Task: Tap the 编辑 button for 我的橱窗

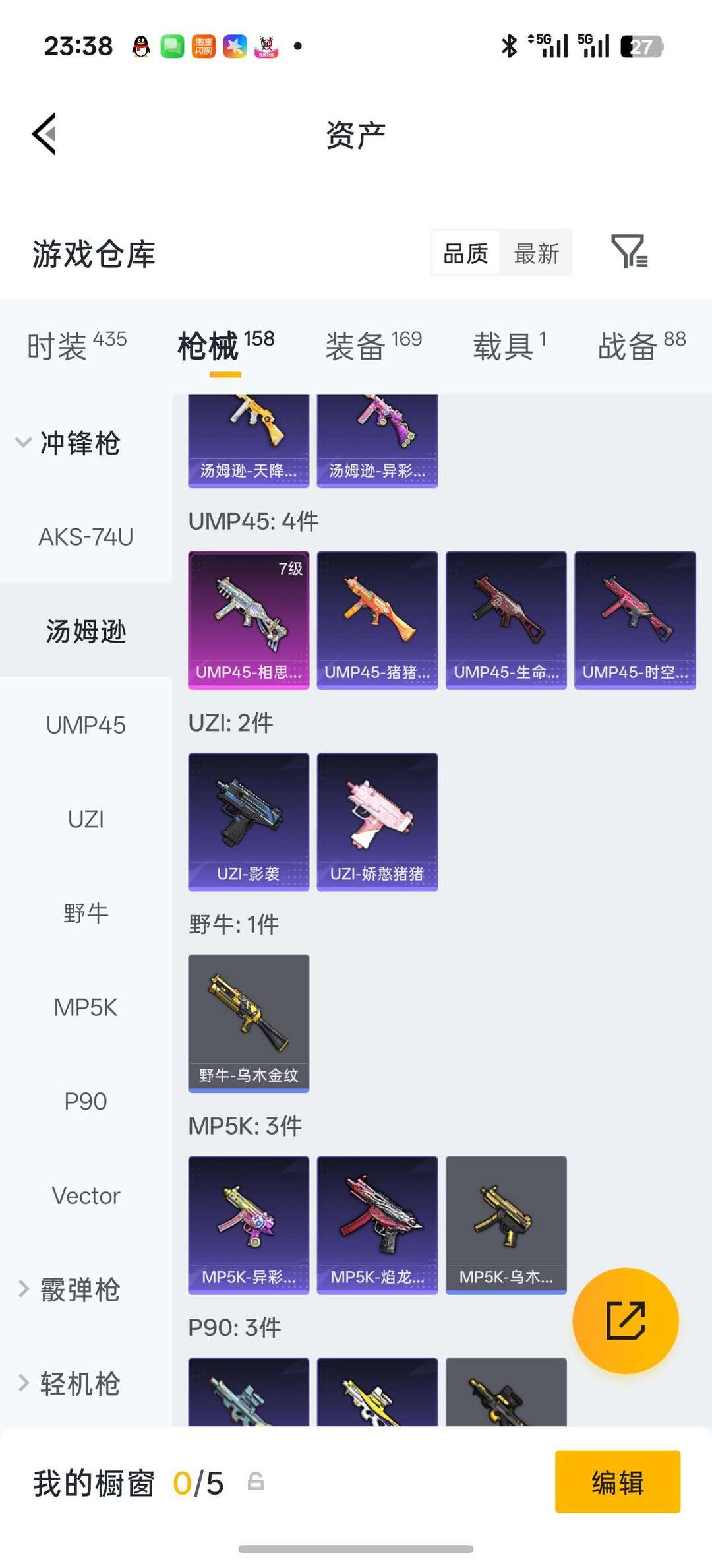Action: click(618, 1482)
